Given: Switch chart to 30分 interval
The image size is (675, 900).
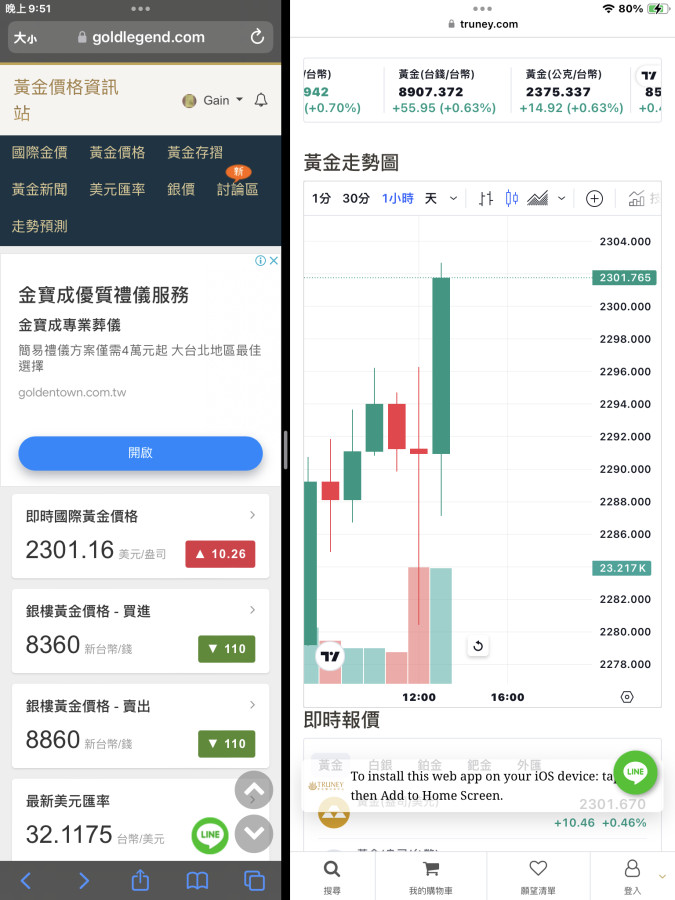Looking at the screenshot, I should tap(355, 198).
